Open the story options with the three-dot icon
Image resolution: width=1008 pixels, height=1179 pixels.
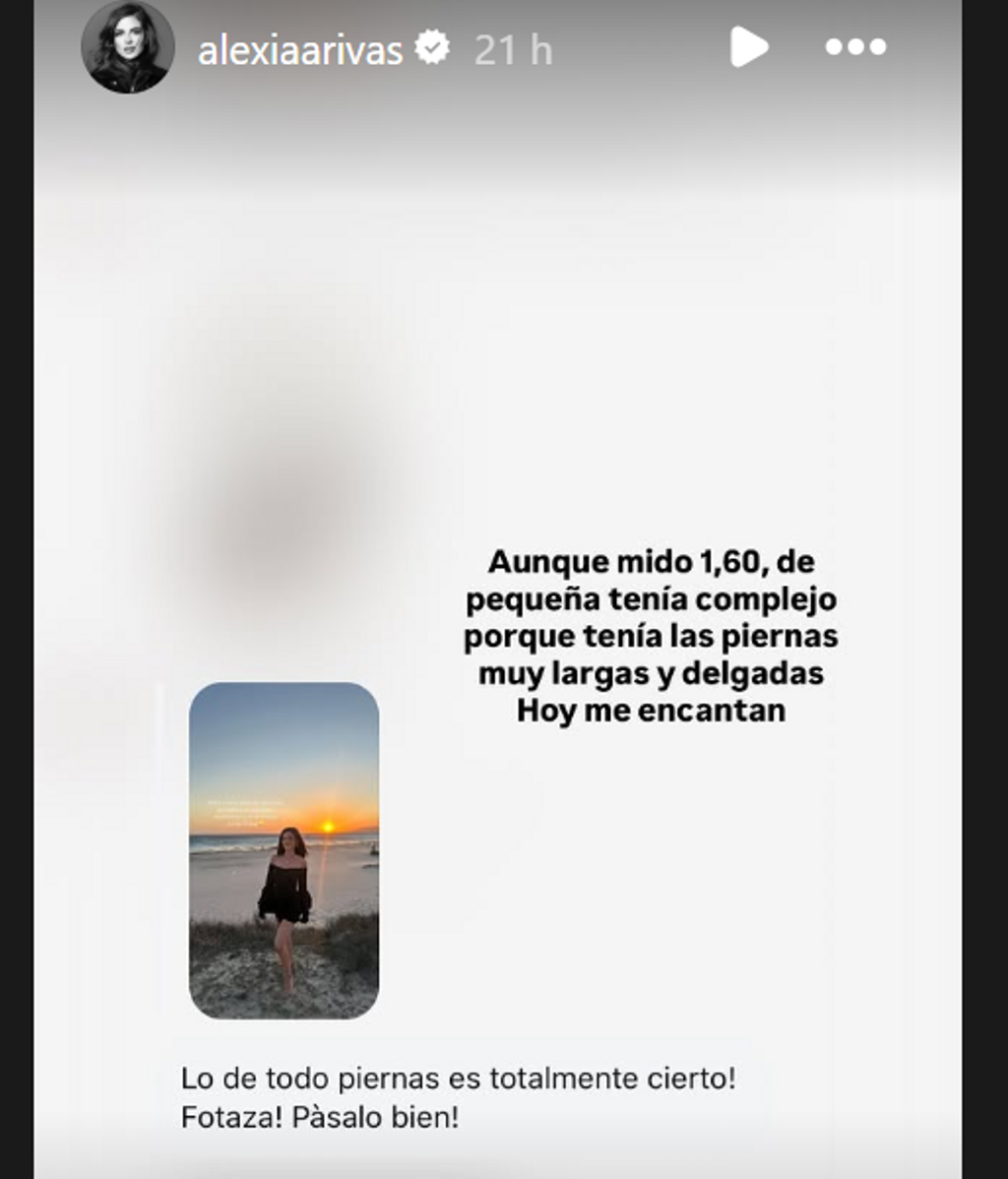click(856, 45)
